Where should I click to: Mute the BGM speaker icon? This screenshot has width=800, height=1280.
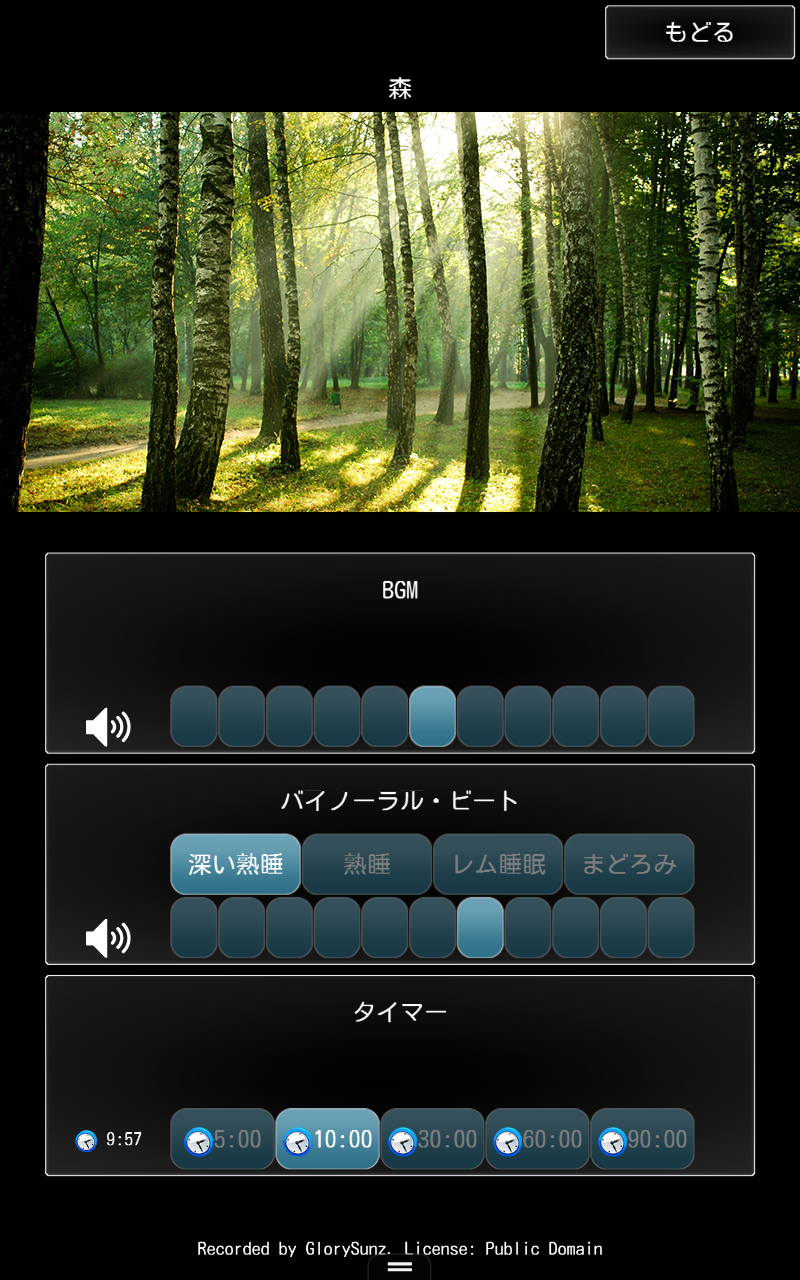click(108, 727)
